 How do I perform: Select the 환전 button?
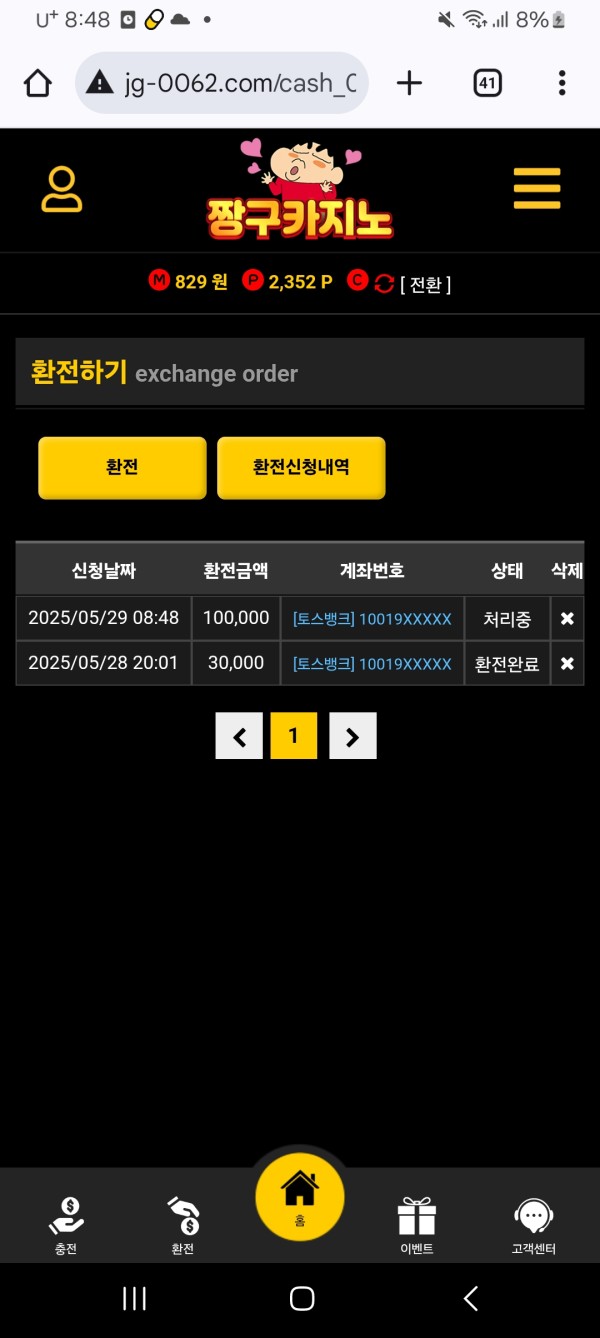point(122,467)
